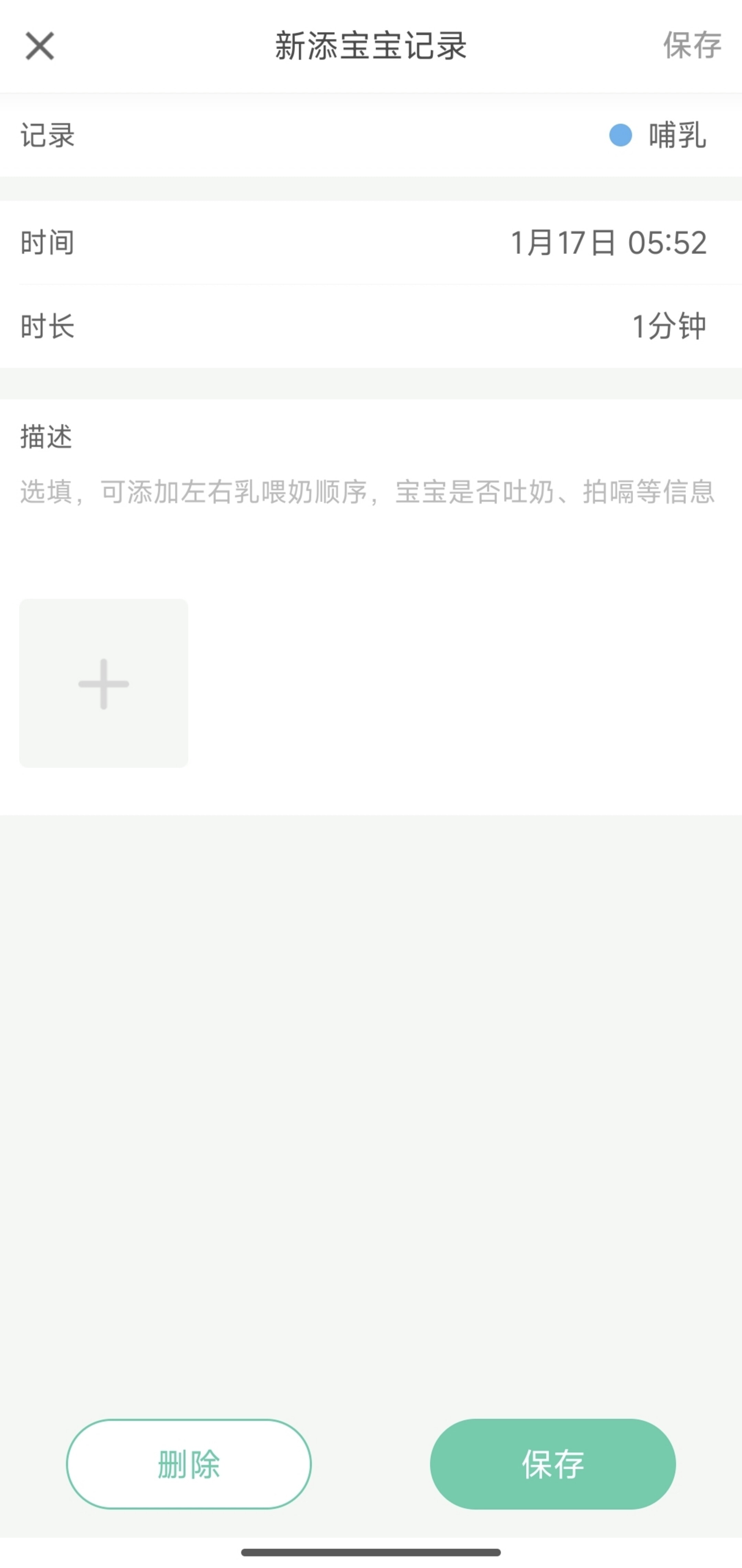
Task: Delete this record with 删除
Action: 189,1464
